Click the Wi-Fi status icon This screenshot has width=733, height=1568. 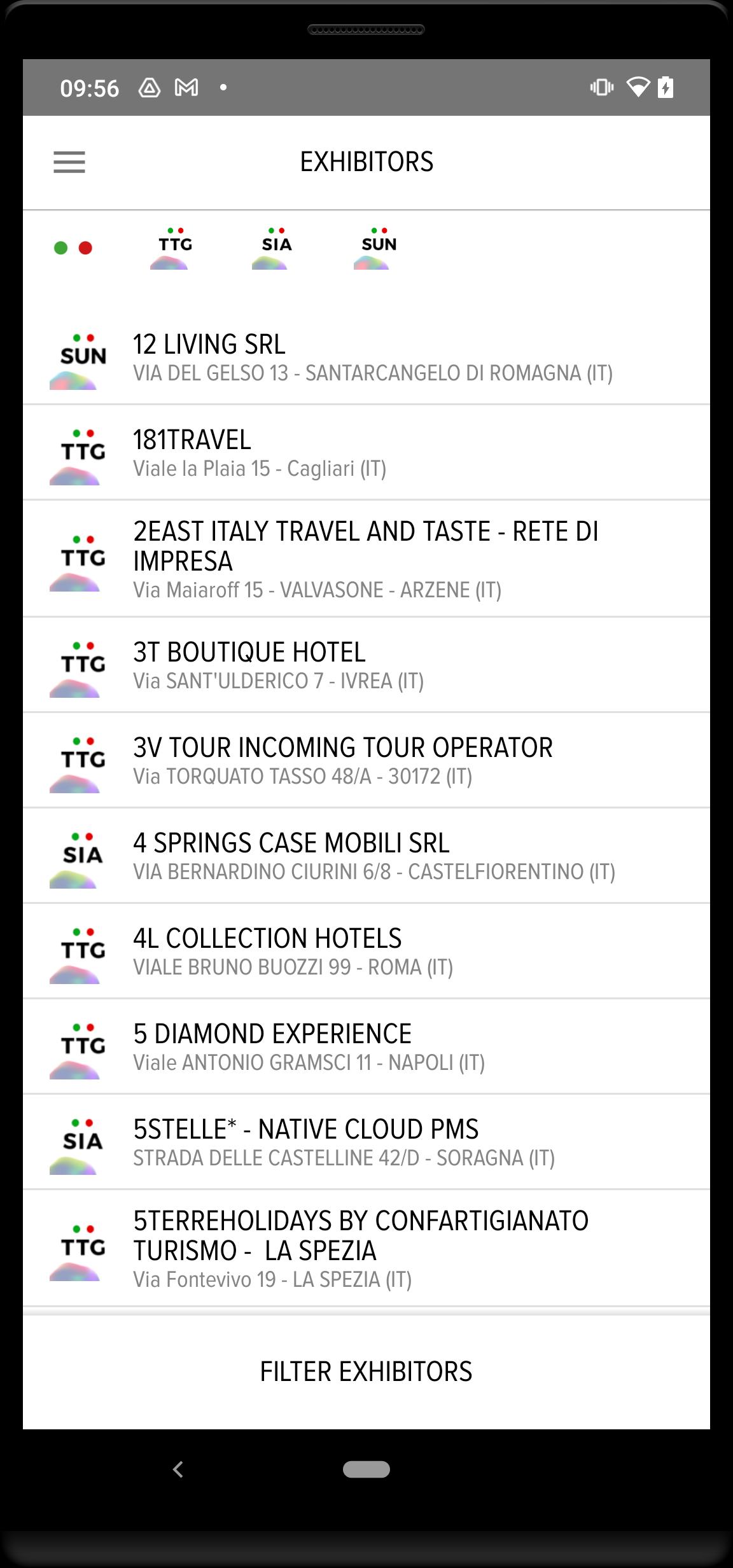pos(636,87)
